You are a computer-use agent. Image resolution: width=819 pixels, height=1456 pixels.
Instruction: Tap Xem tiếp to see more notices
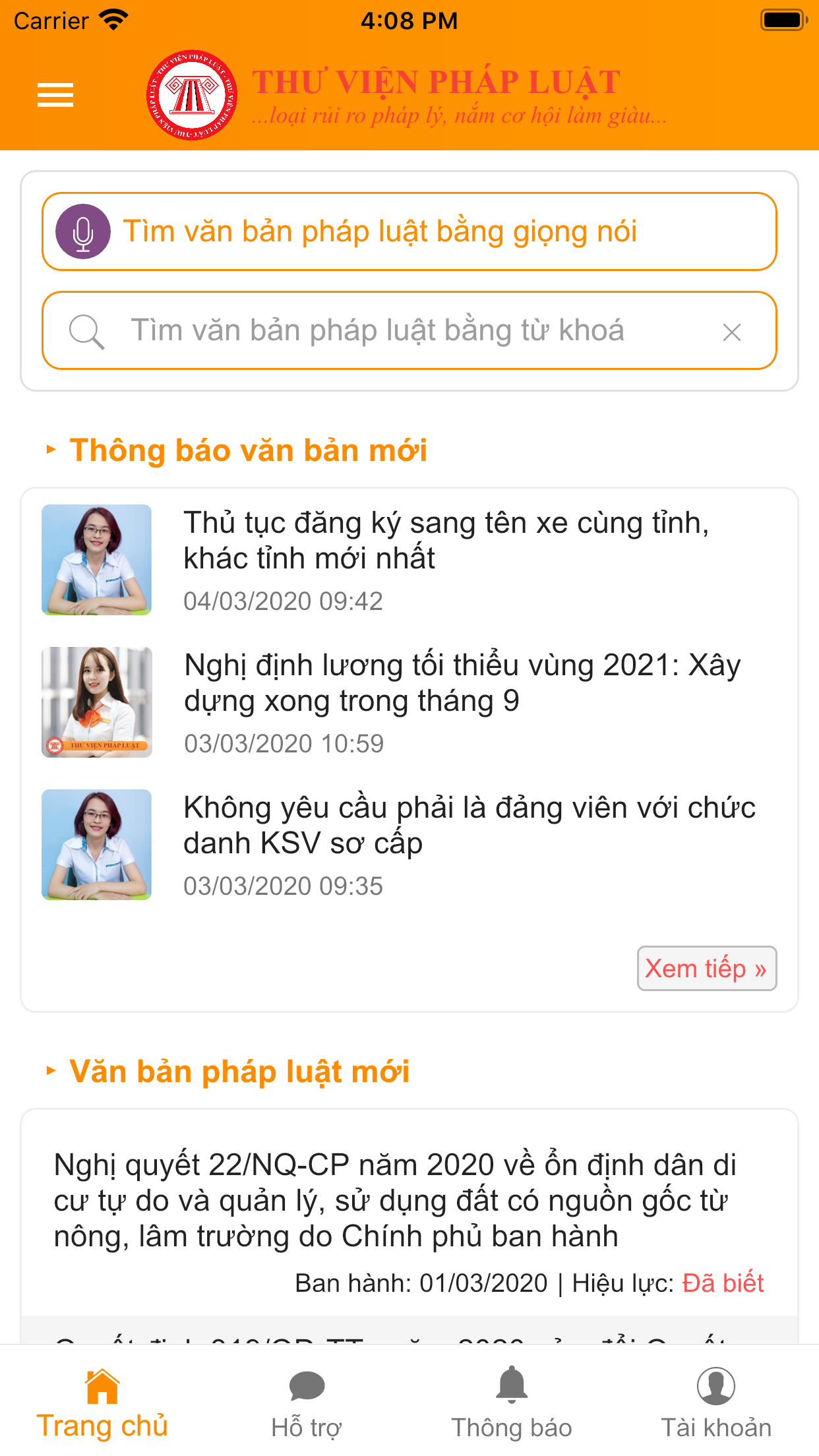(707, 968)
